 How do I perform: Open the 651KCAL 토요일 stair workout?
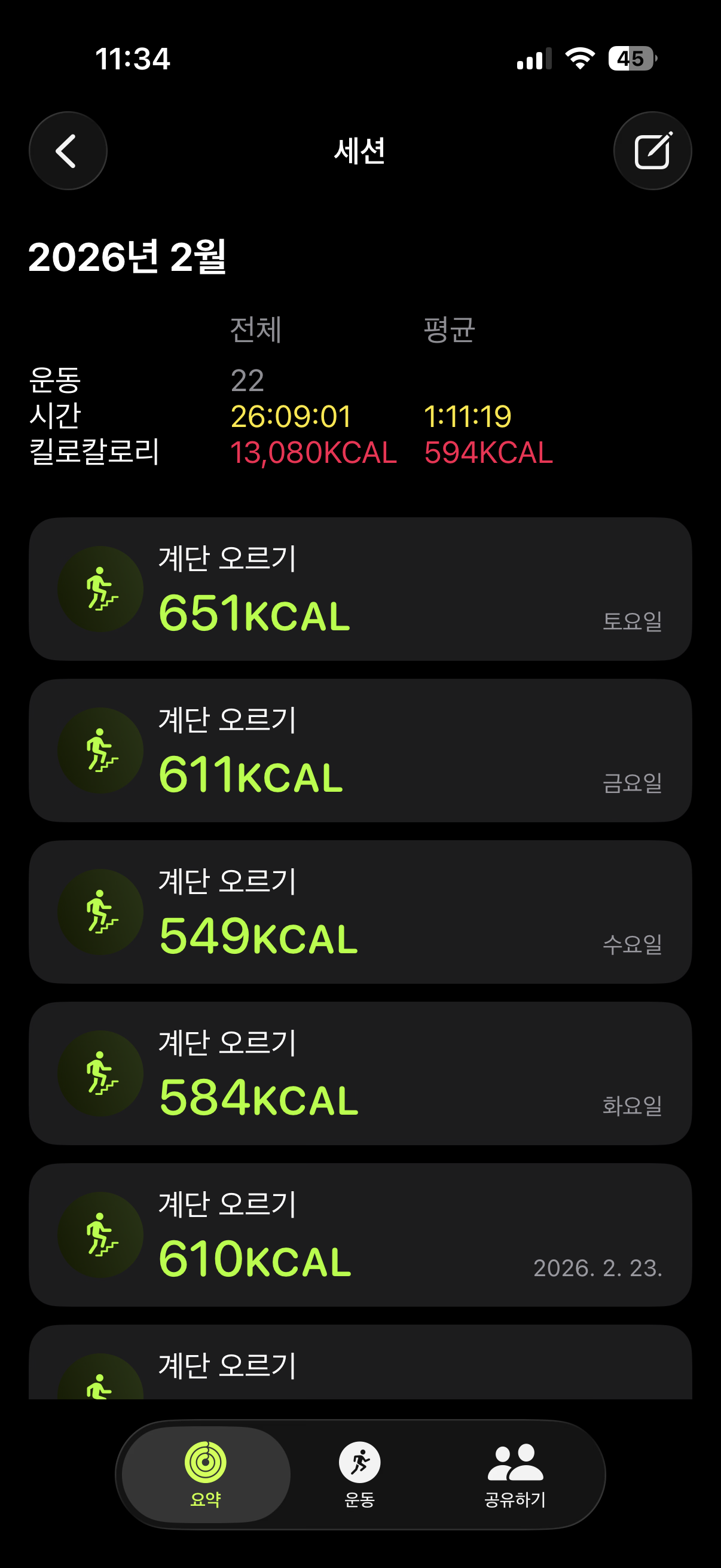(360, 589)
